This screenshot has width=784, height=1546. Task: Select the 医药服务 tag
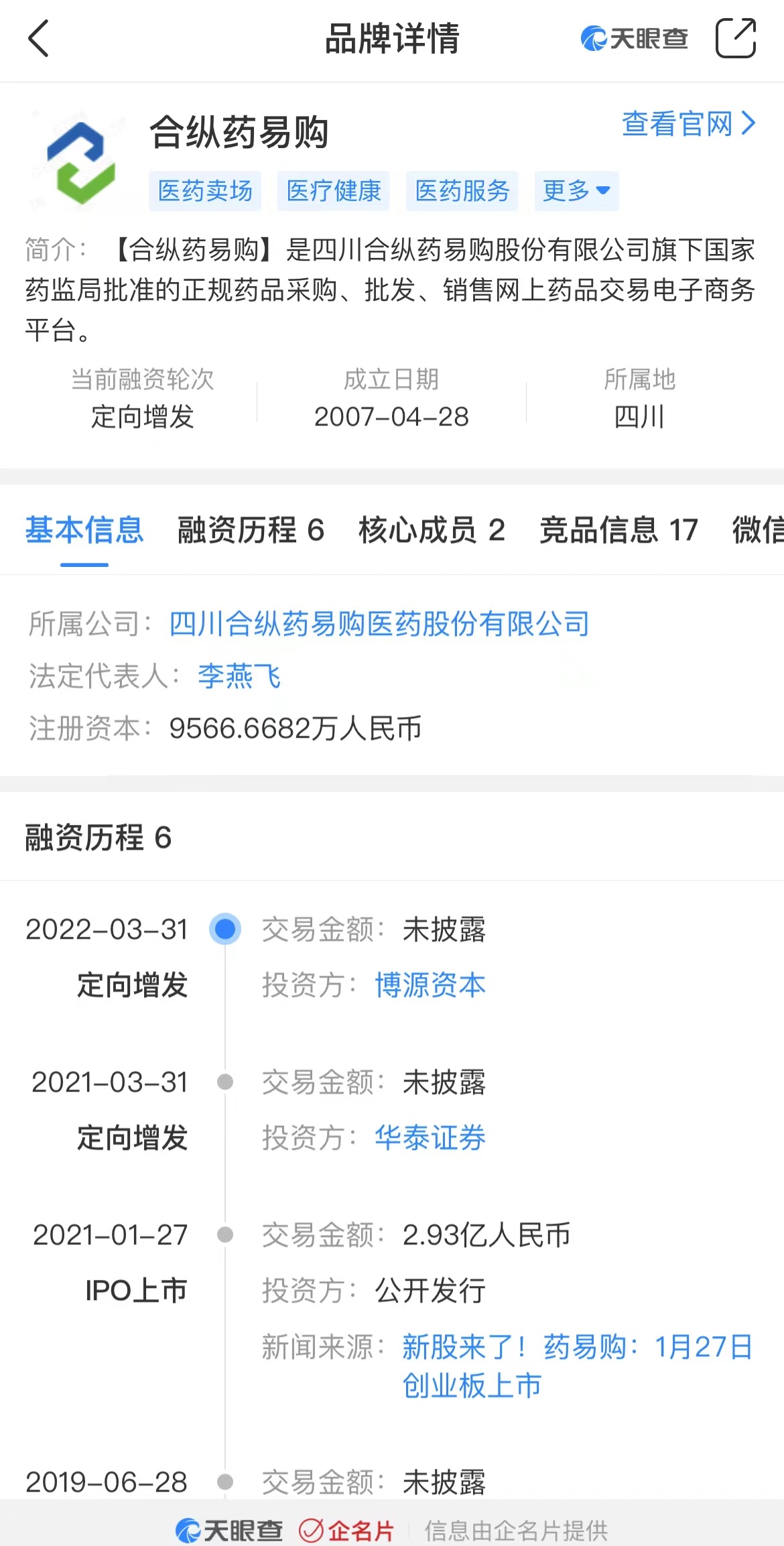click(462, 191)
